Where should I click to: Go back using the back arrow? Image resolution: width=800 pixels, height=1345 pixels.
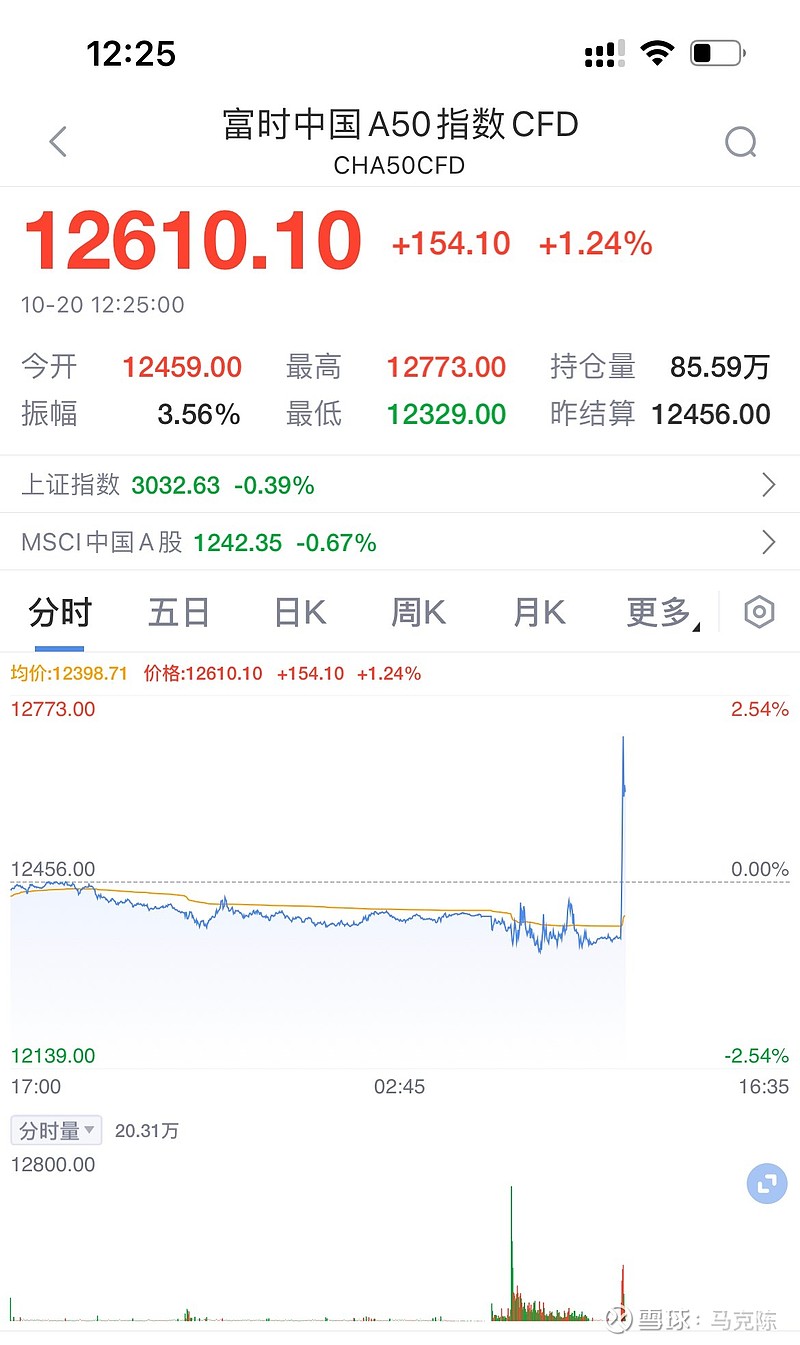coord(57,141)
